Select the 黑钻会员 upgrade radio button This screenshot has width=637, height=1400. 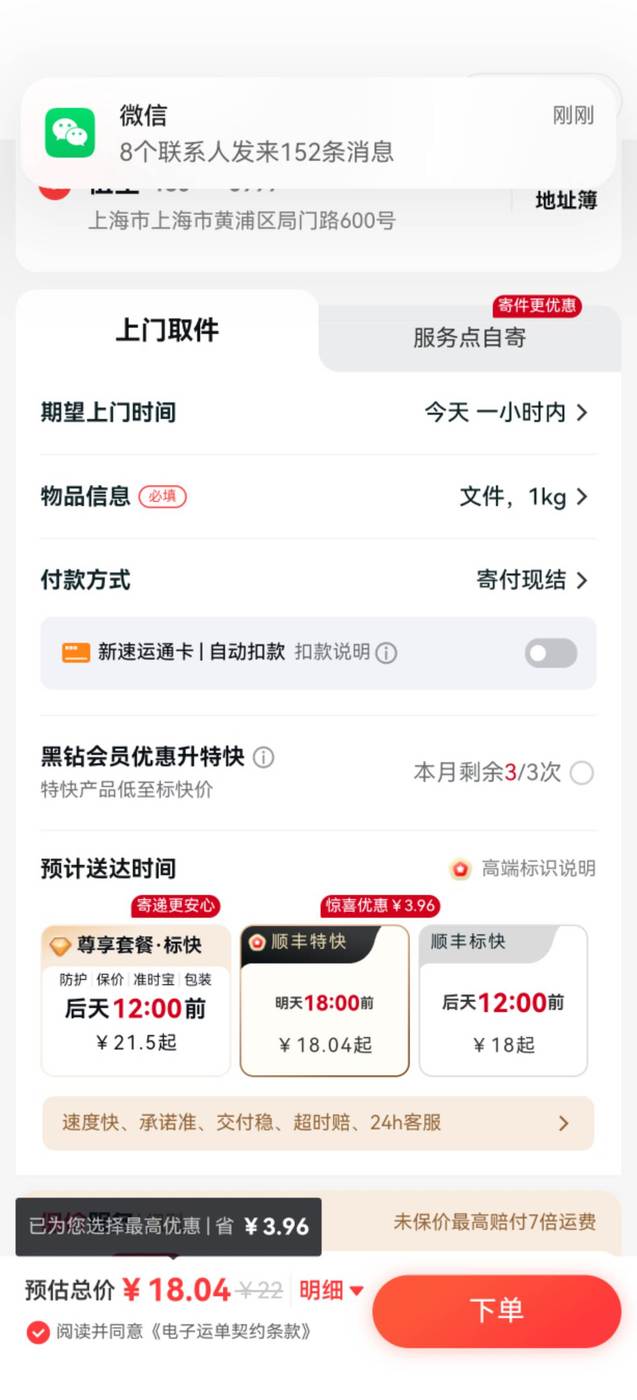tap(581, 773)
